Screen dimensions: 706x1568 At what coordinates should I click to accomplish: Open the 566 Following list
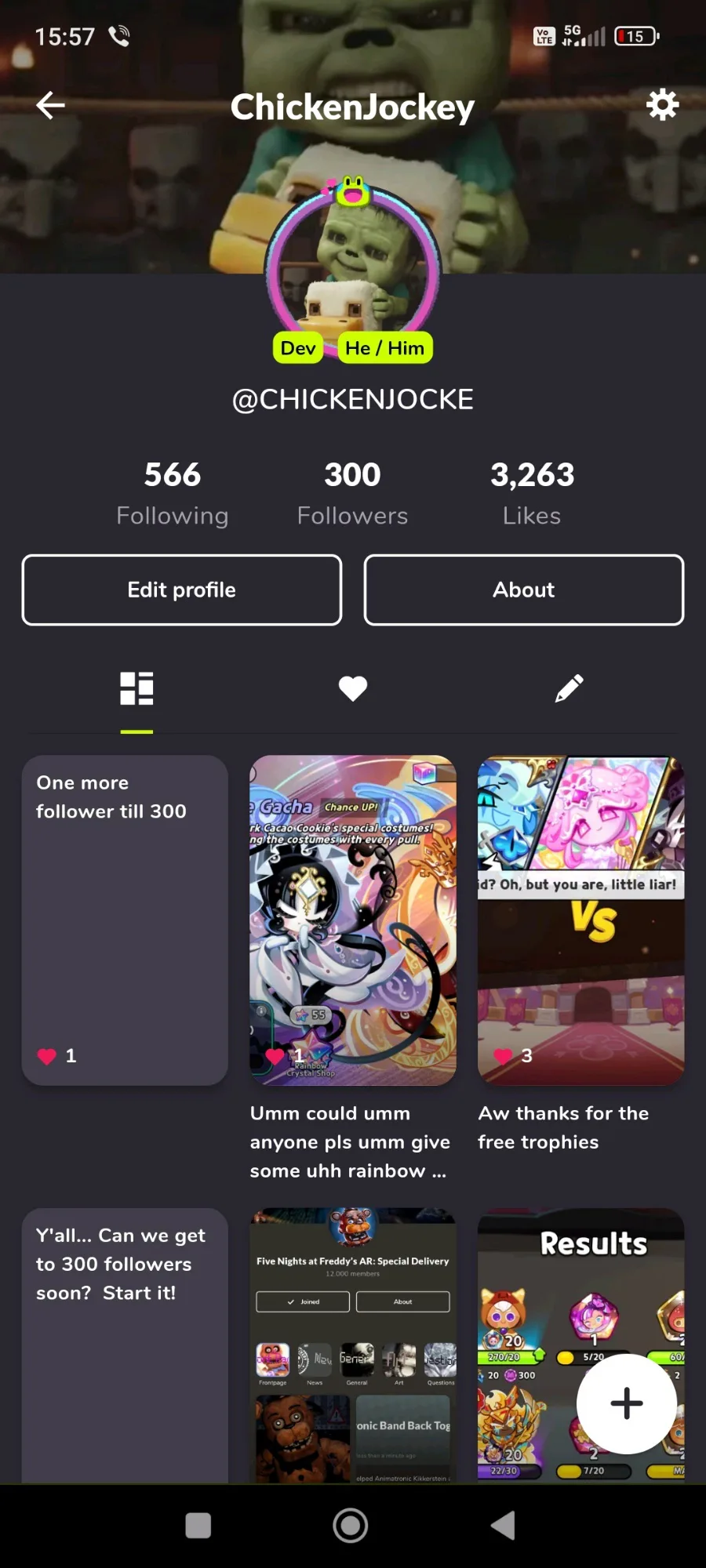point(173,492)
